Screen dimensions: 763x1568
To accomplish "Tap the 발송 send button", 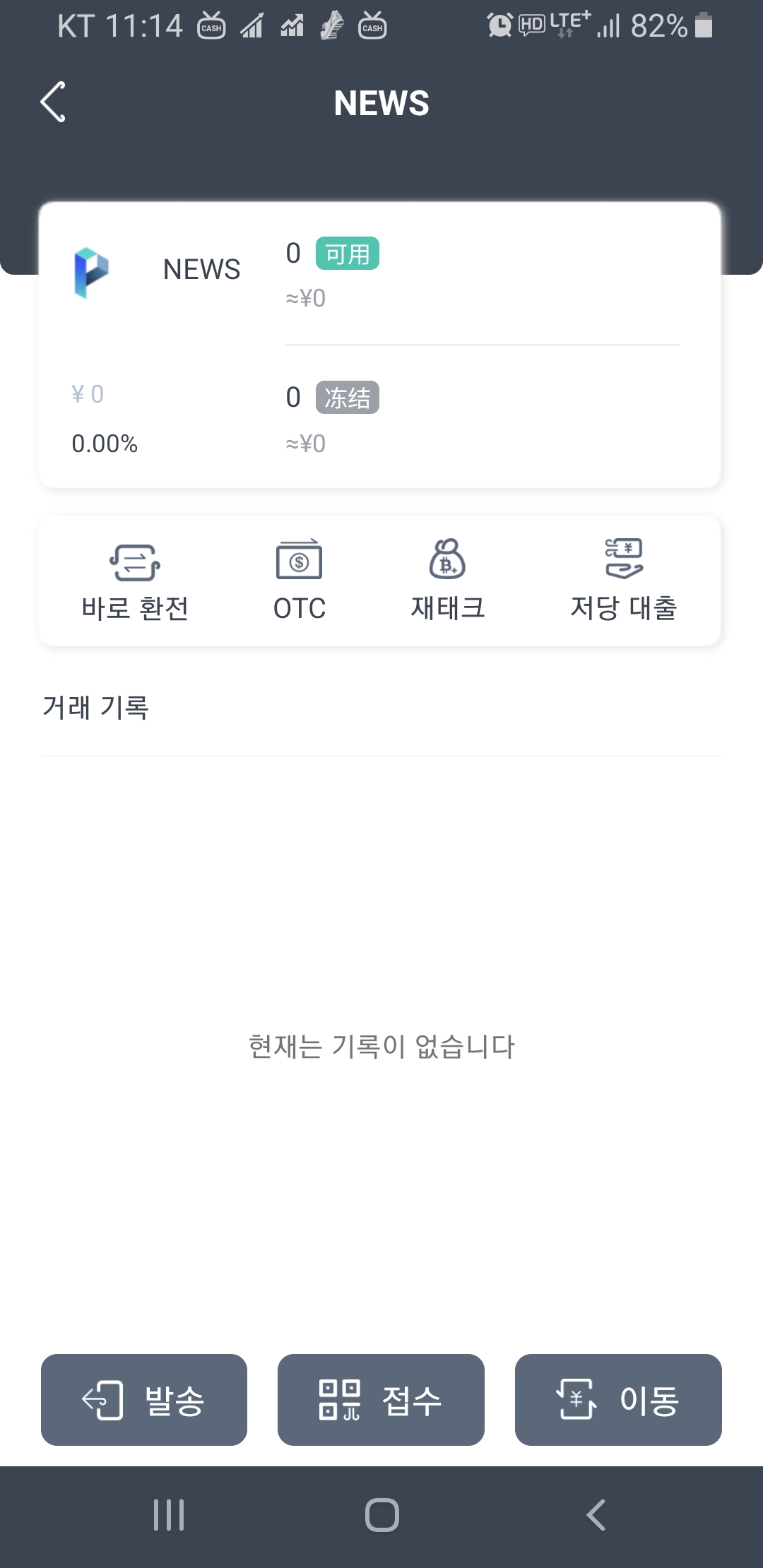I will 144,1400.
